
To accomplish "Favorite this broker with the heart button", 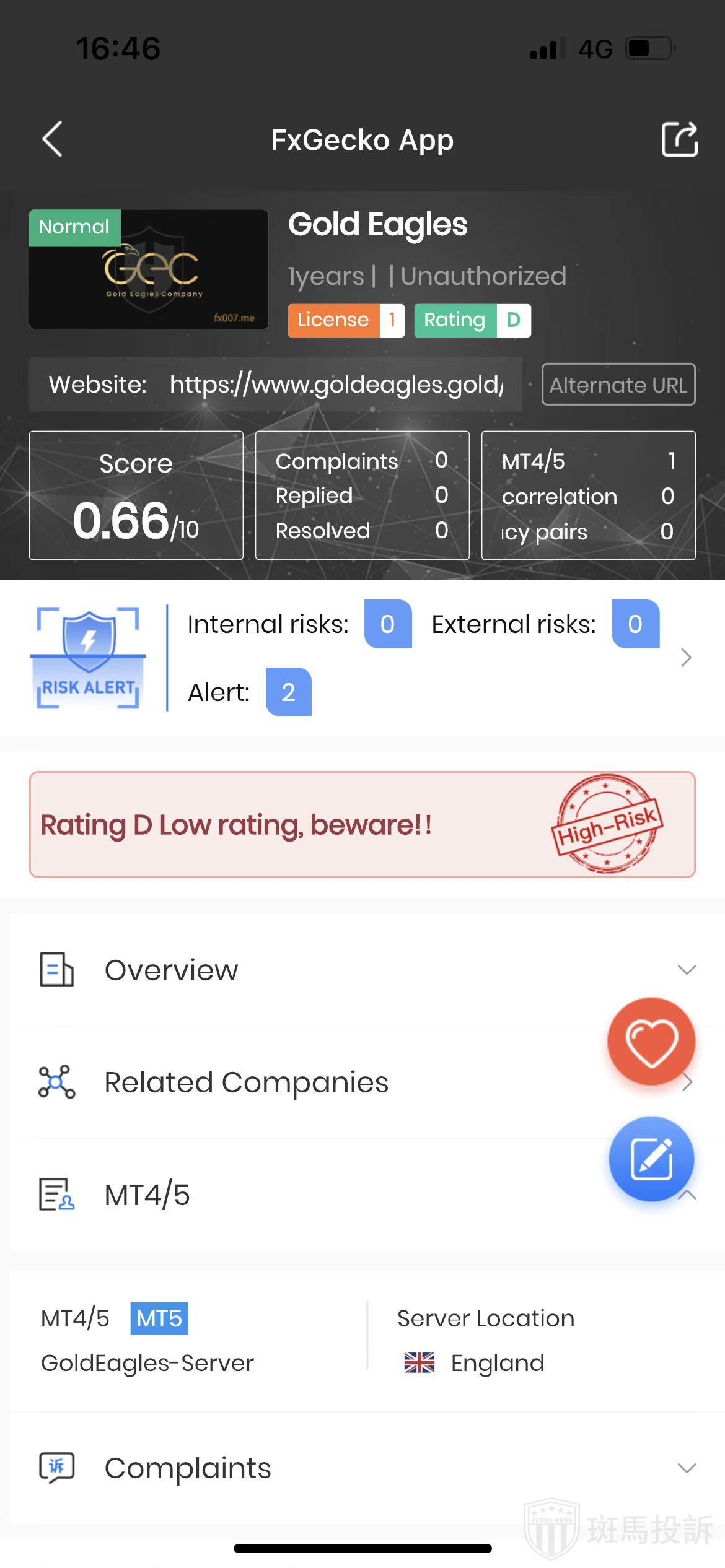I will (651, 1041).
